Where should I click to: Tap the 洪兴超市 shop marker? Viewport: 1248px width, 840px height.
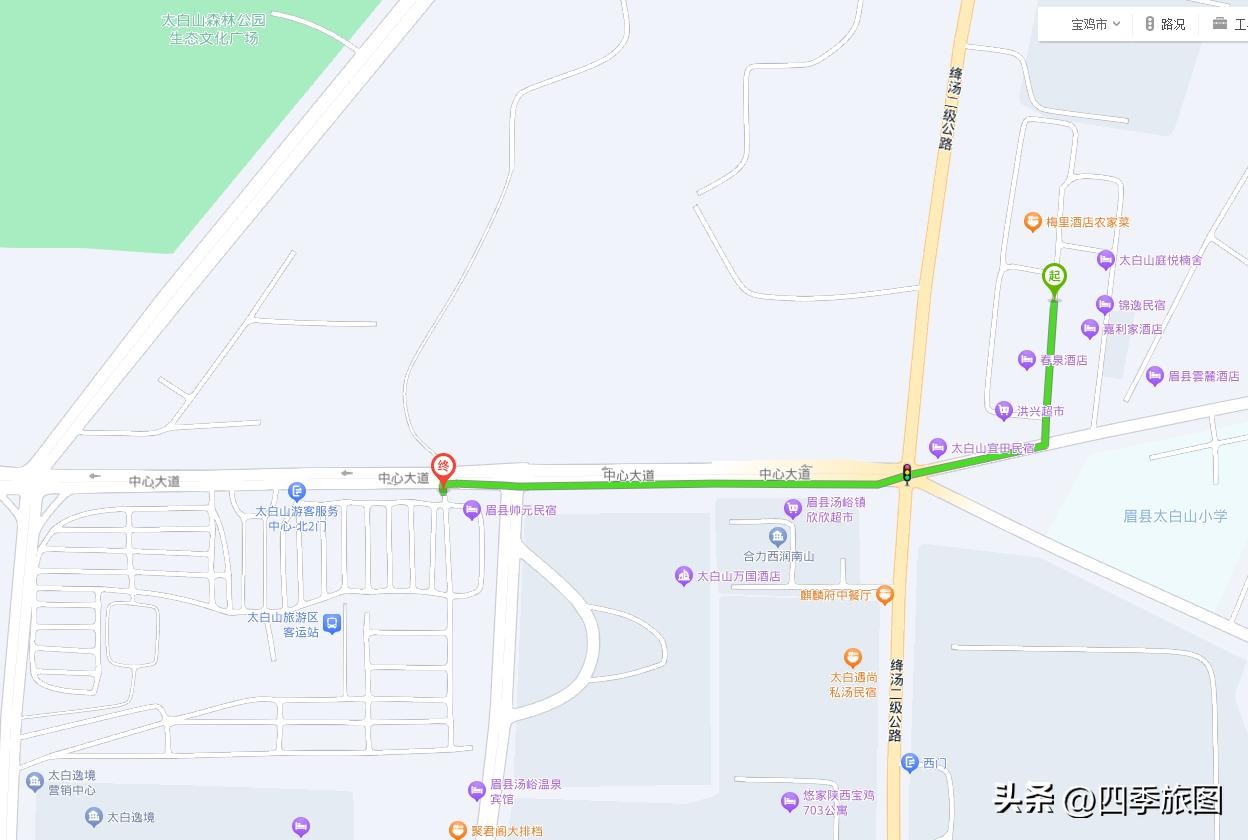(1004, 410)
